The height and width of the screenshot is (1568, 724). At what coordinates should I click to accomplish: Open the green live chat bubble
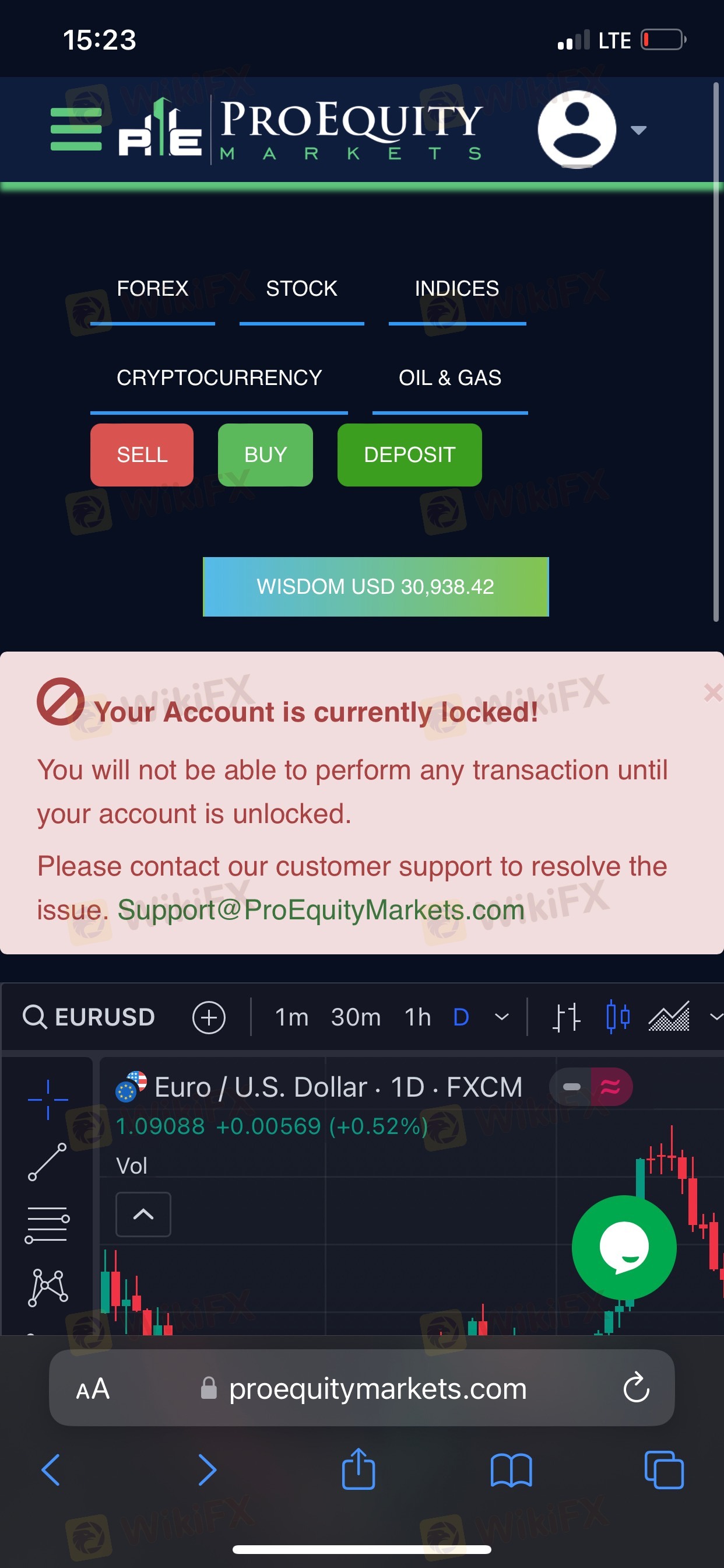624,1247
